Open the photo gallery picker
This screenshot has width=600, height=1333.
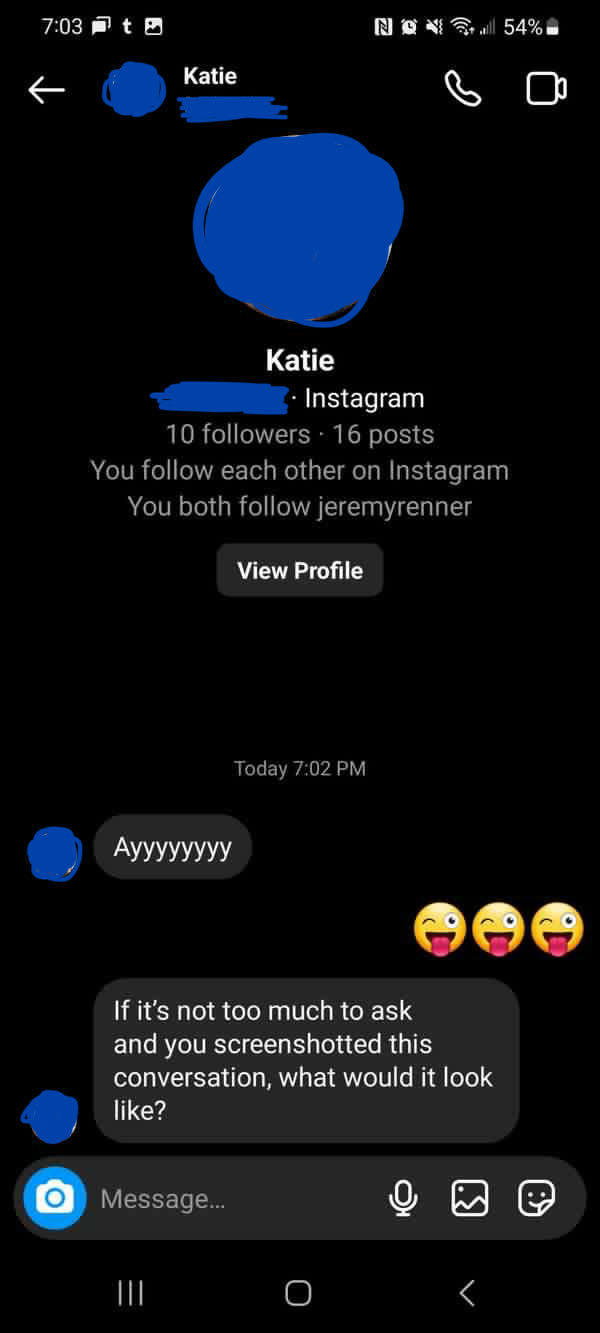pos(470,1197)
